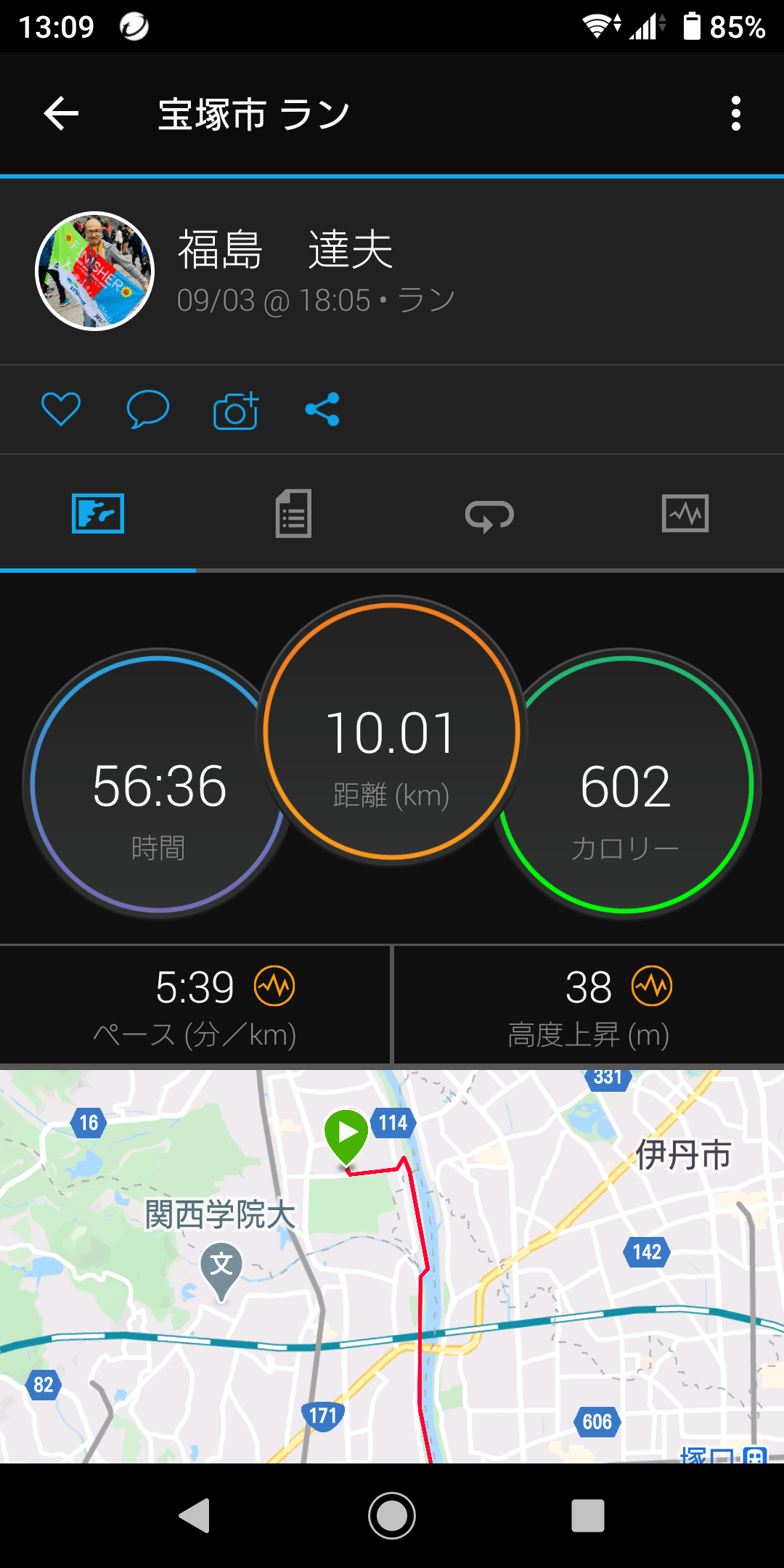Open recent apps from navigation bar
The height and width of the screenshot is (1568, 784).
[x=588, y=1516]
